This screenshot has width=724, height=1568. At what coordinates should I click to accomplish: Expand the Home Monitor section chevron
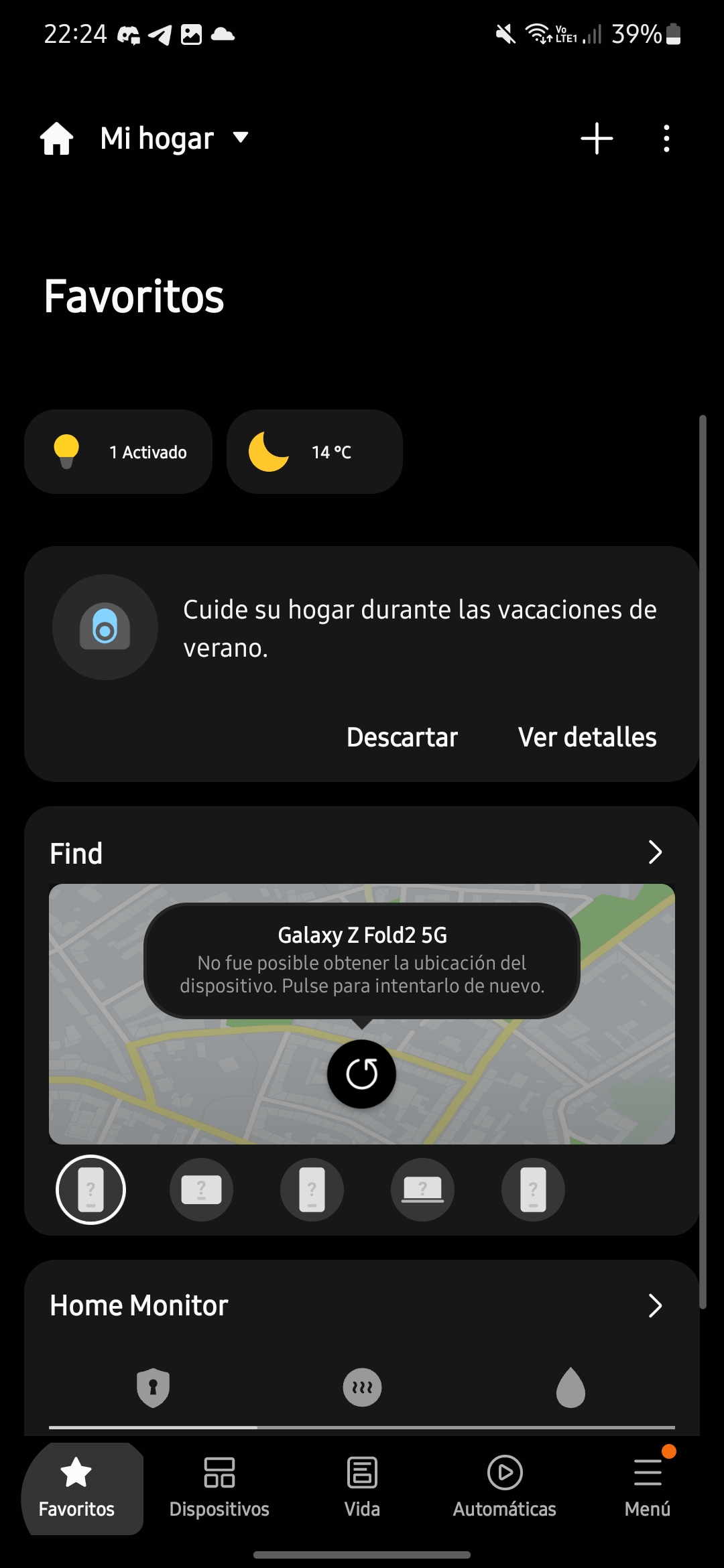655,1305
